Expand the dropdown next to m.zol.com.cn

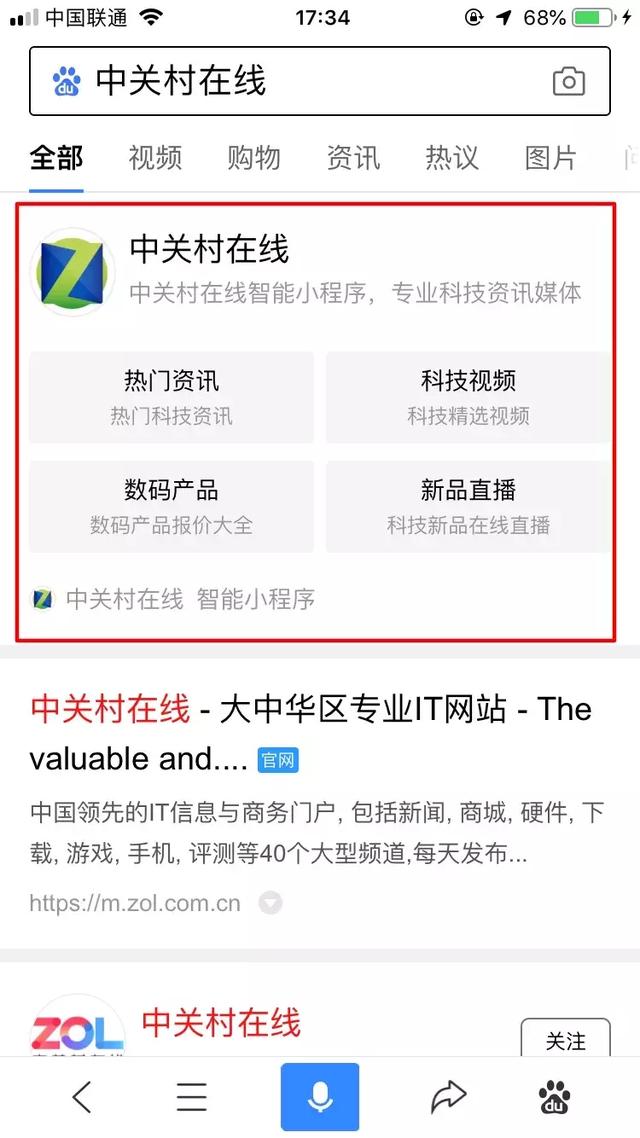click(x=271, y=904)
